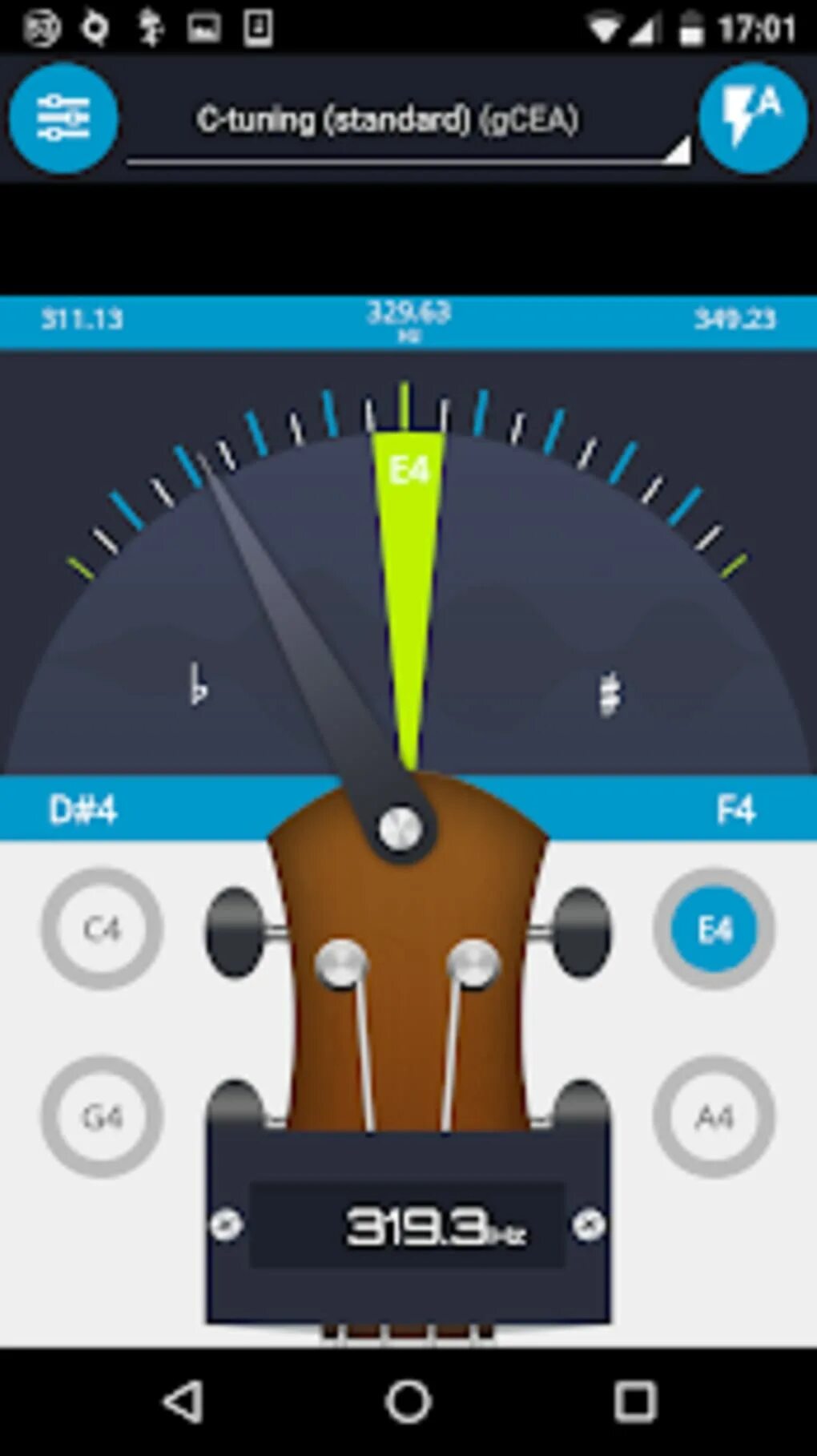Screen dimensions: 817x1456
Task: Open the settings sliders button
Action: pyautogui.click(x=63, y=119)
